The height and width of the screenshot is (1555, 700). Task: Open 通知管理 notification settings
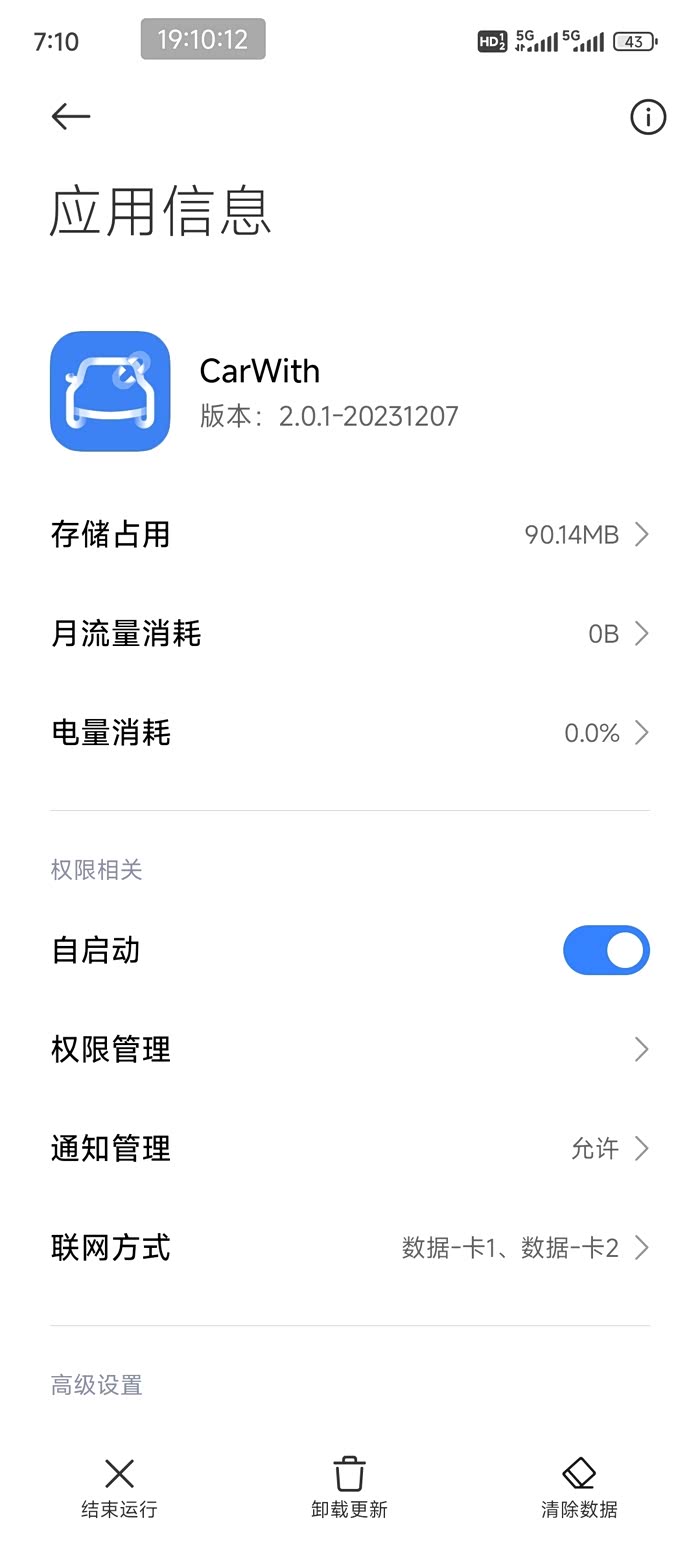tap(350, 1148)
